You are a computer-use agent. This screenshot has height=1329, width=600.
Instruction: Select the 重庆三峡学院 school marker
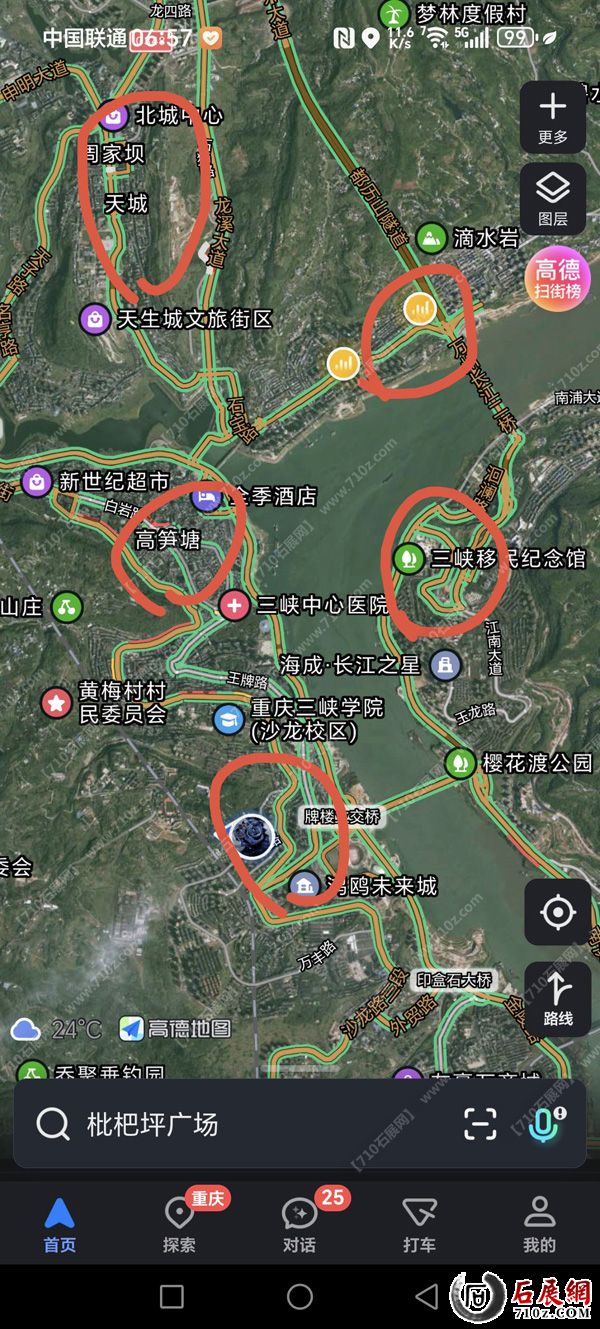coord(229,718)
